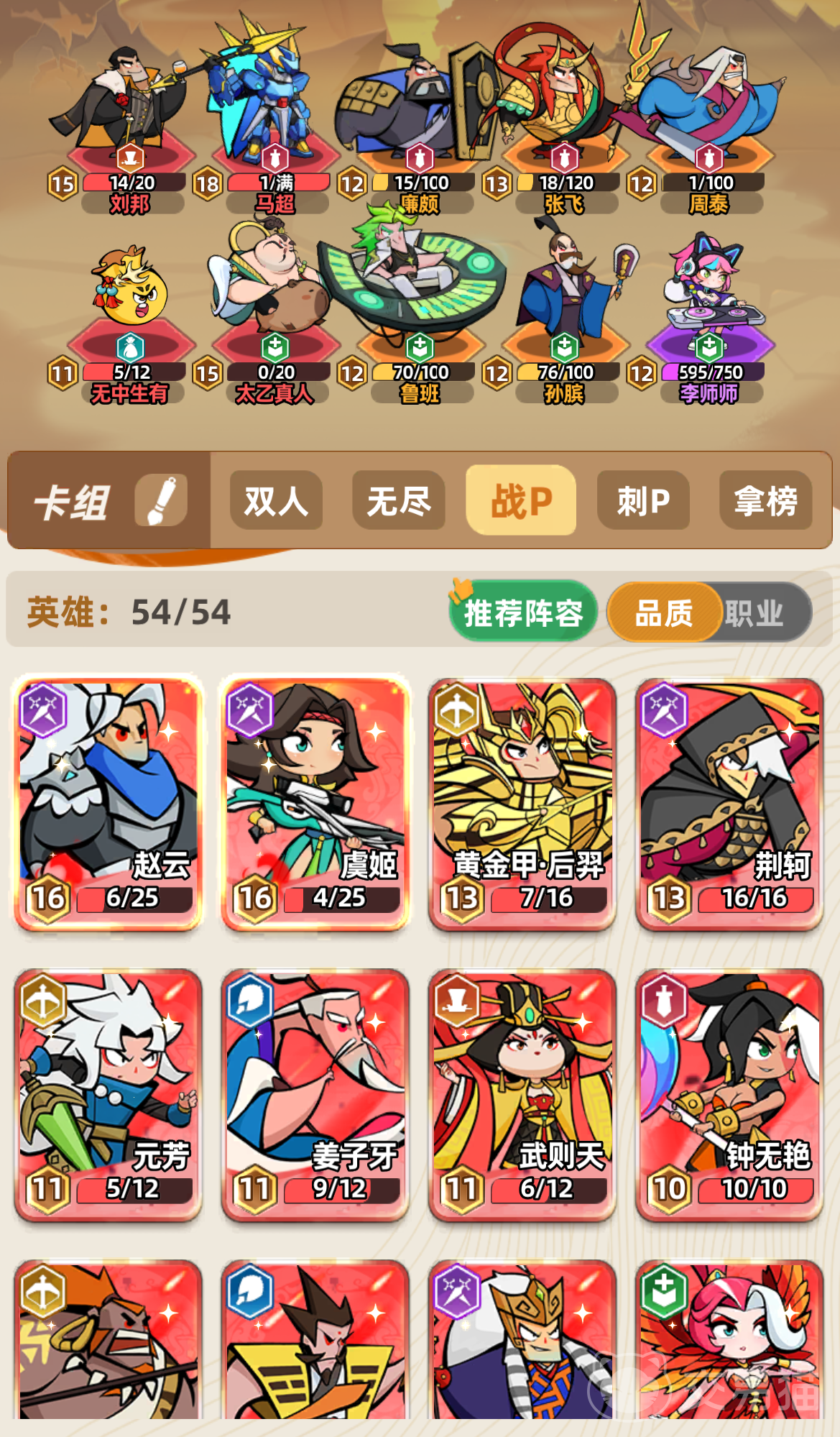Tap the brush icon beside 卡组
840x1437 pixels.
161,500
